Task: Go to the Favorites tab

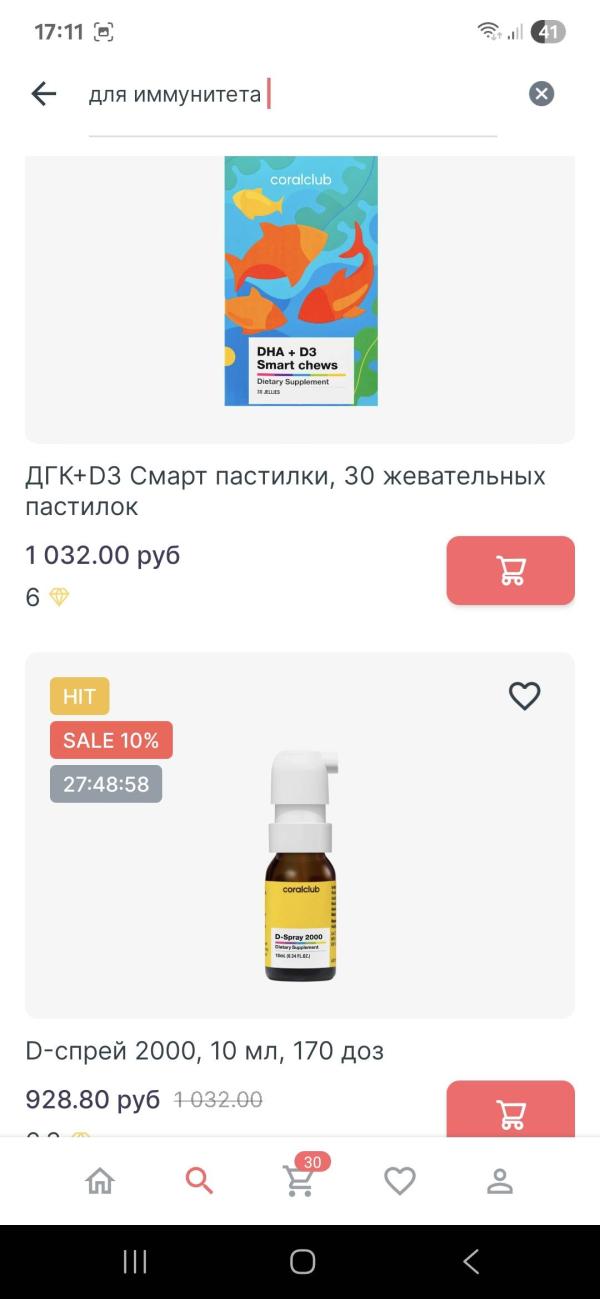Action: point(400,1181)
